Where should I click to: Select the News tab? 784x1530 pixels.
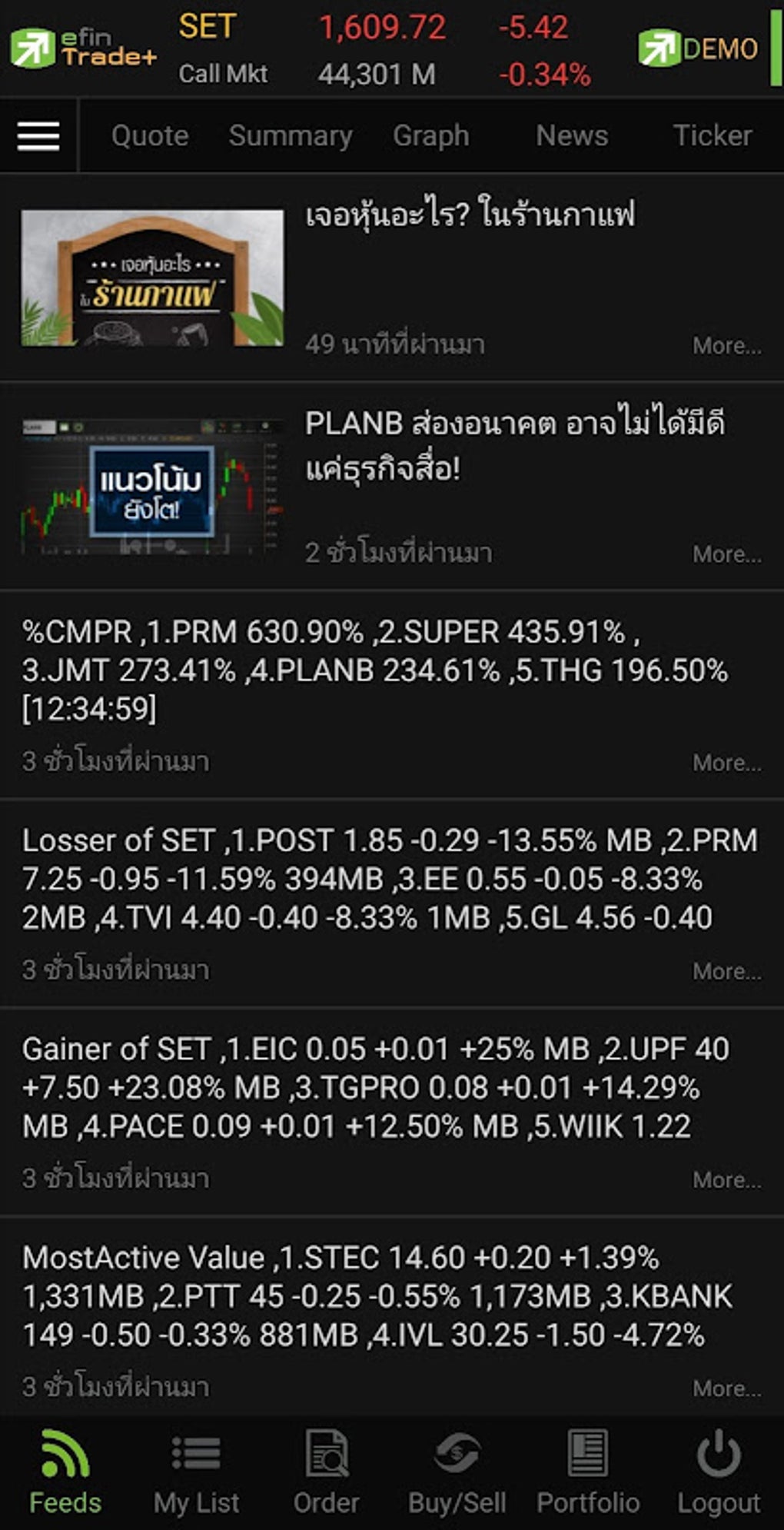pos(572,135)
